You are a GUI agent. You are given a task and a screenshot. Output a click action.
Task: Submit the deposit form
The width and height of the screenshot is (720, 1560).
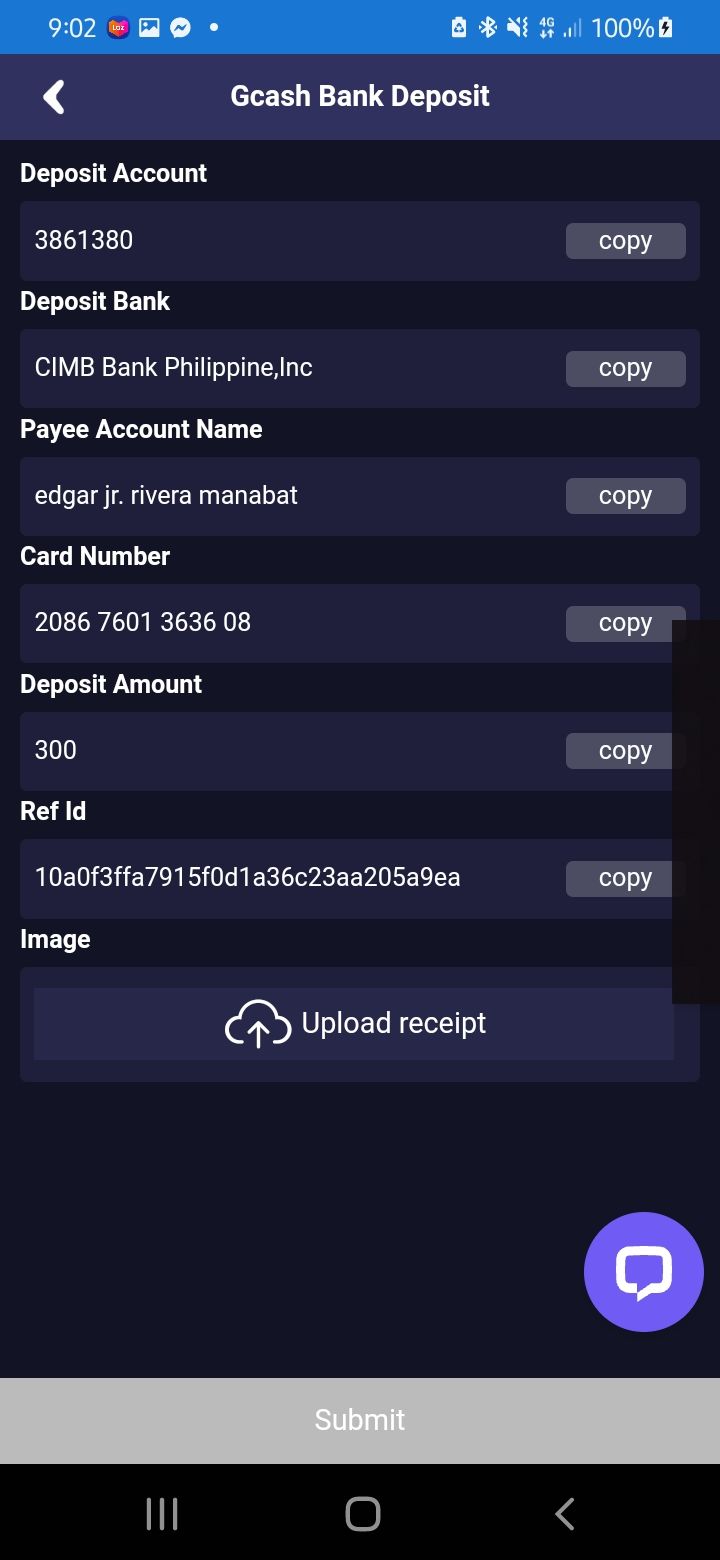[360, 1420]
